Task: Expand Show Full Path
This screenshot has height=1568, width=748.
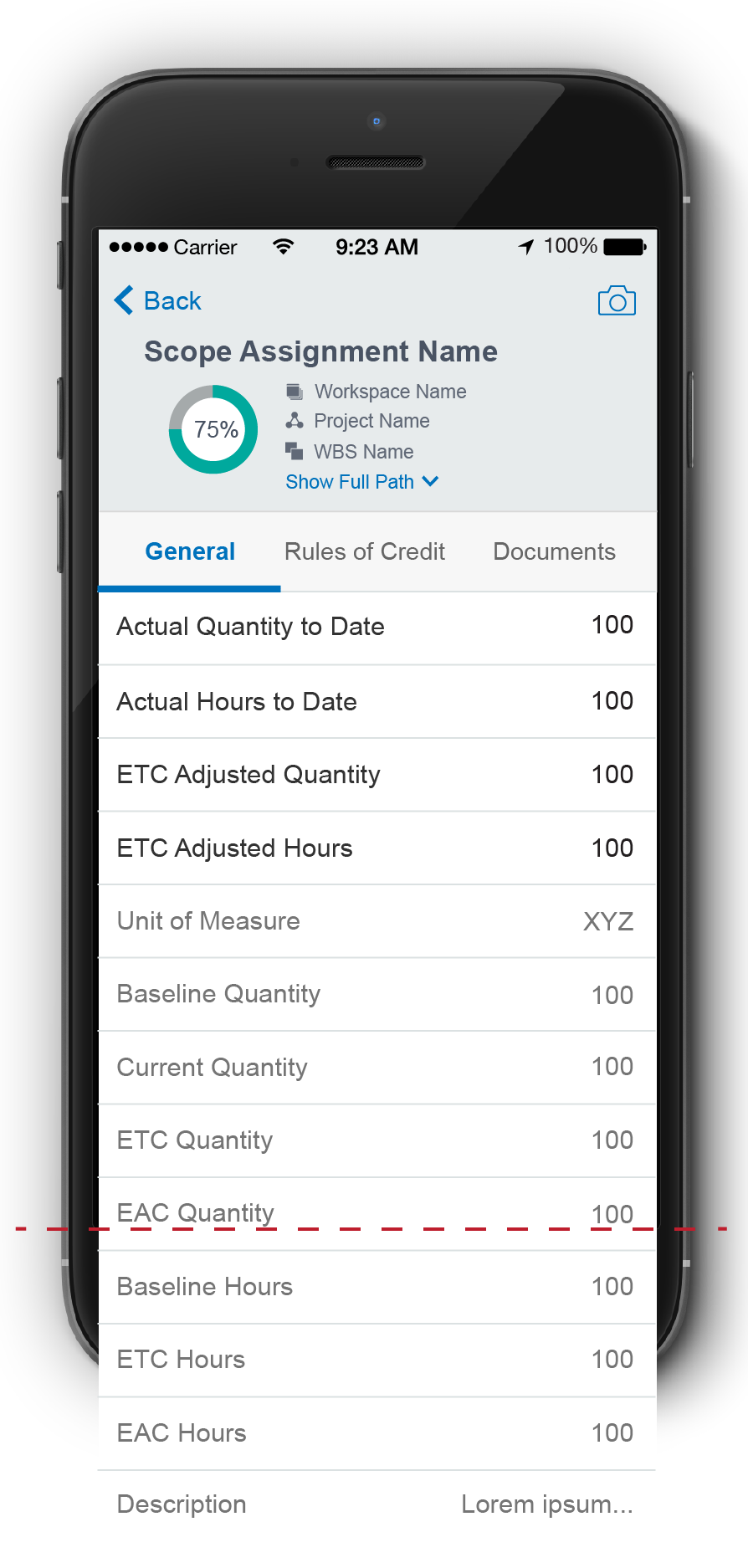Action: [x=361, y=482]
